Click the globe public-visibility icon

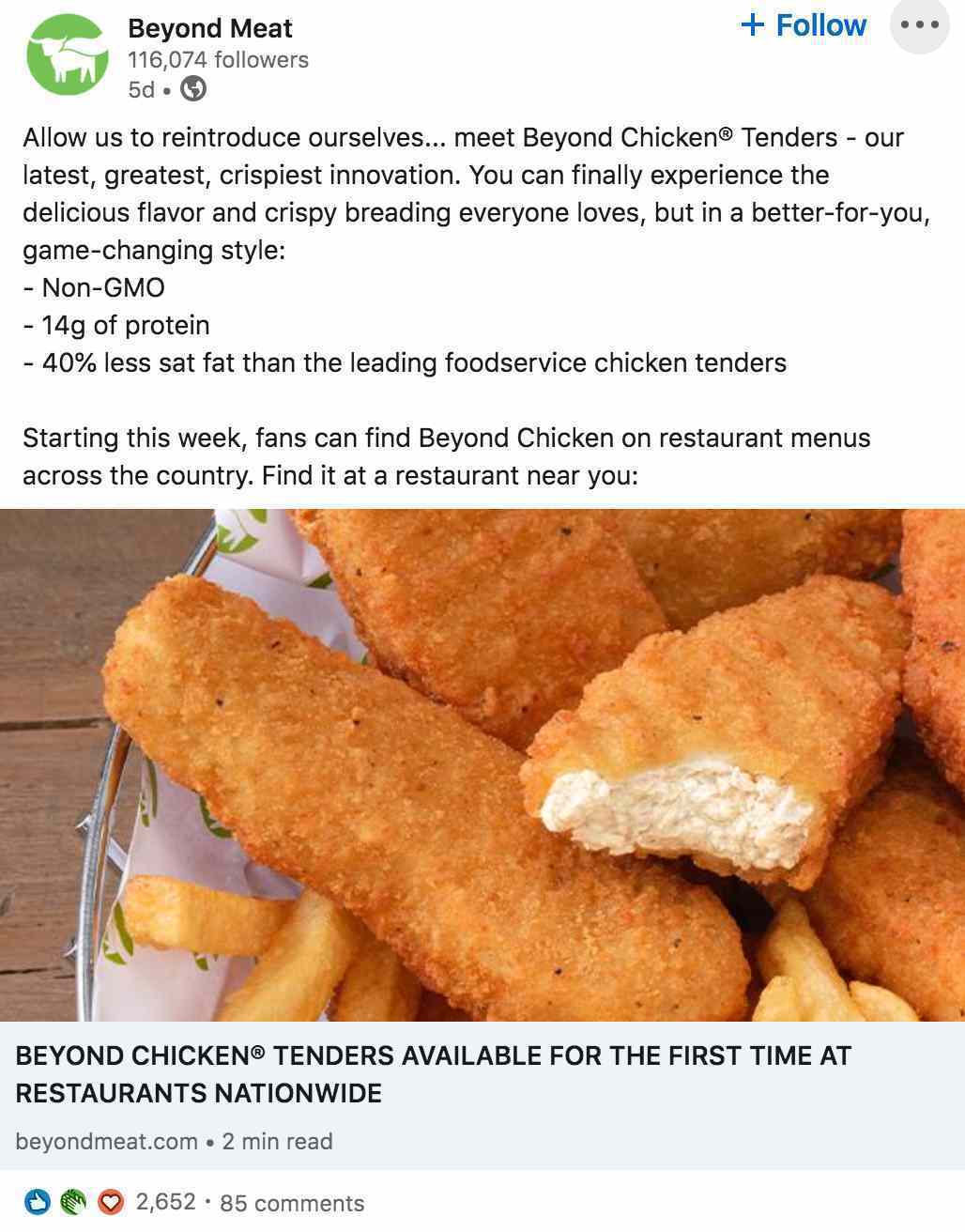coord(192,89)
